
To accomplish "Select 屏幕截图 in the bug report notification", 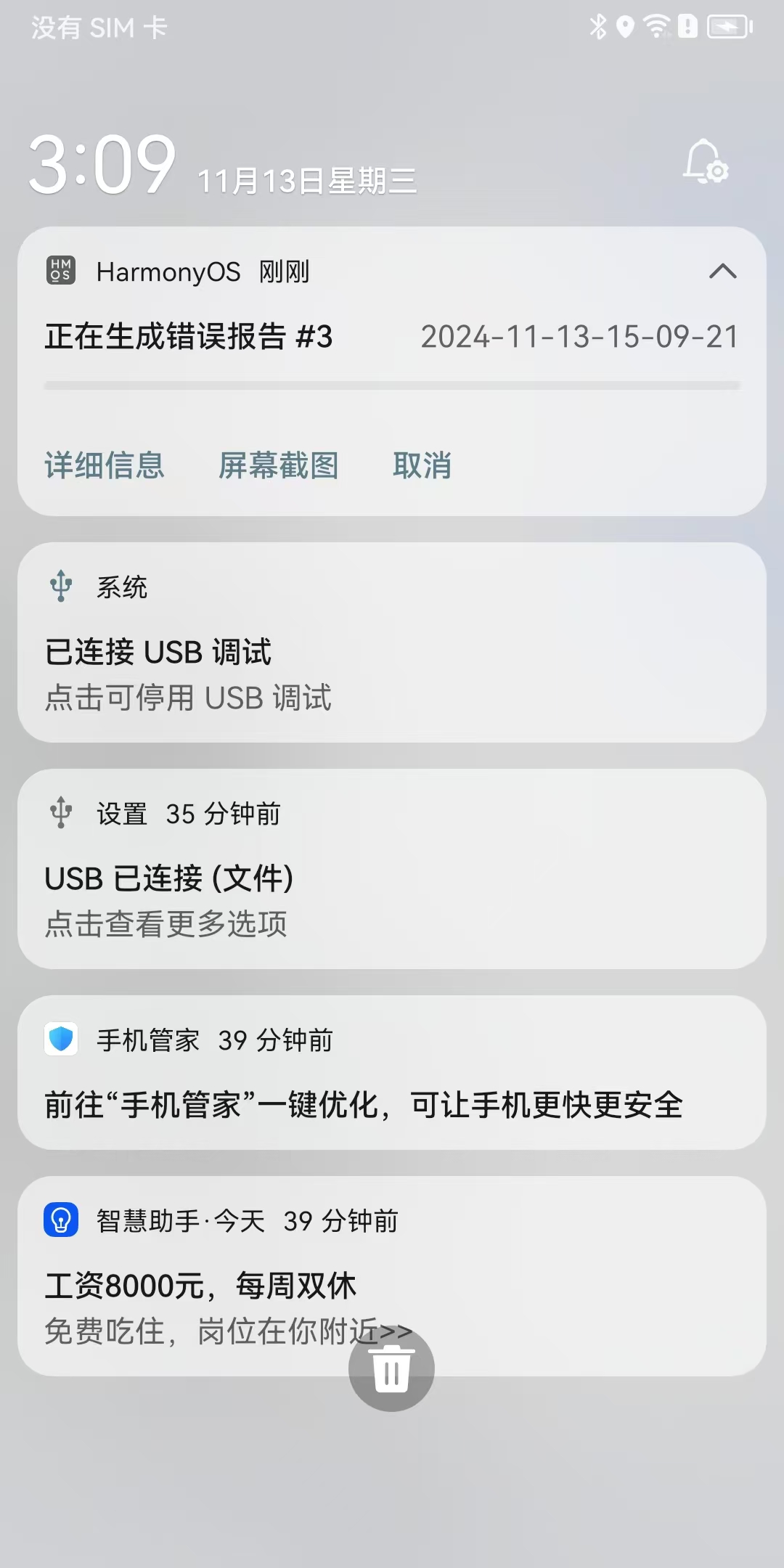I will point(279,465).
